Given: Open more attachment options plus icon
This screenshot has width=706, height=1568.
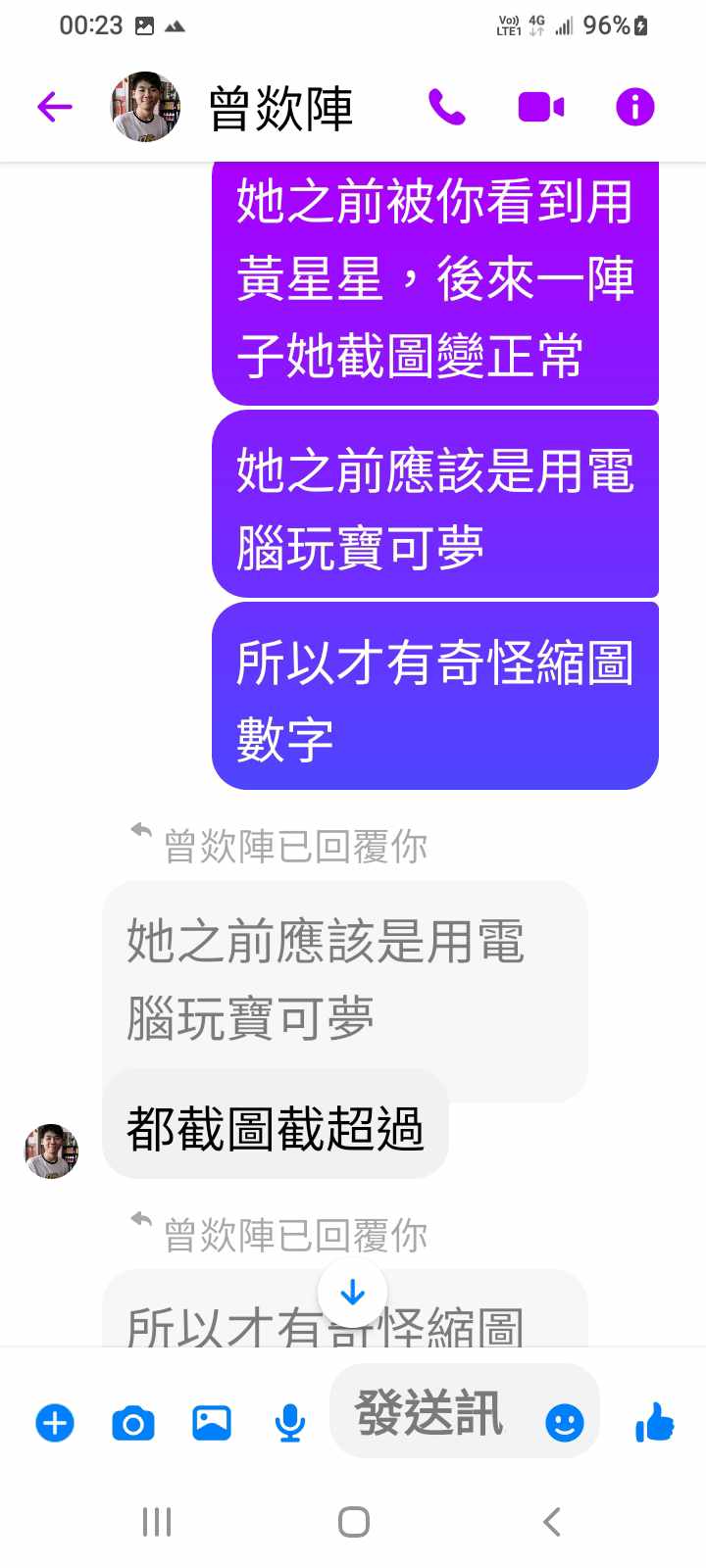Looking at the screenshot, I should click(55, 1422).
